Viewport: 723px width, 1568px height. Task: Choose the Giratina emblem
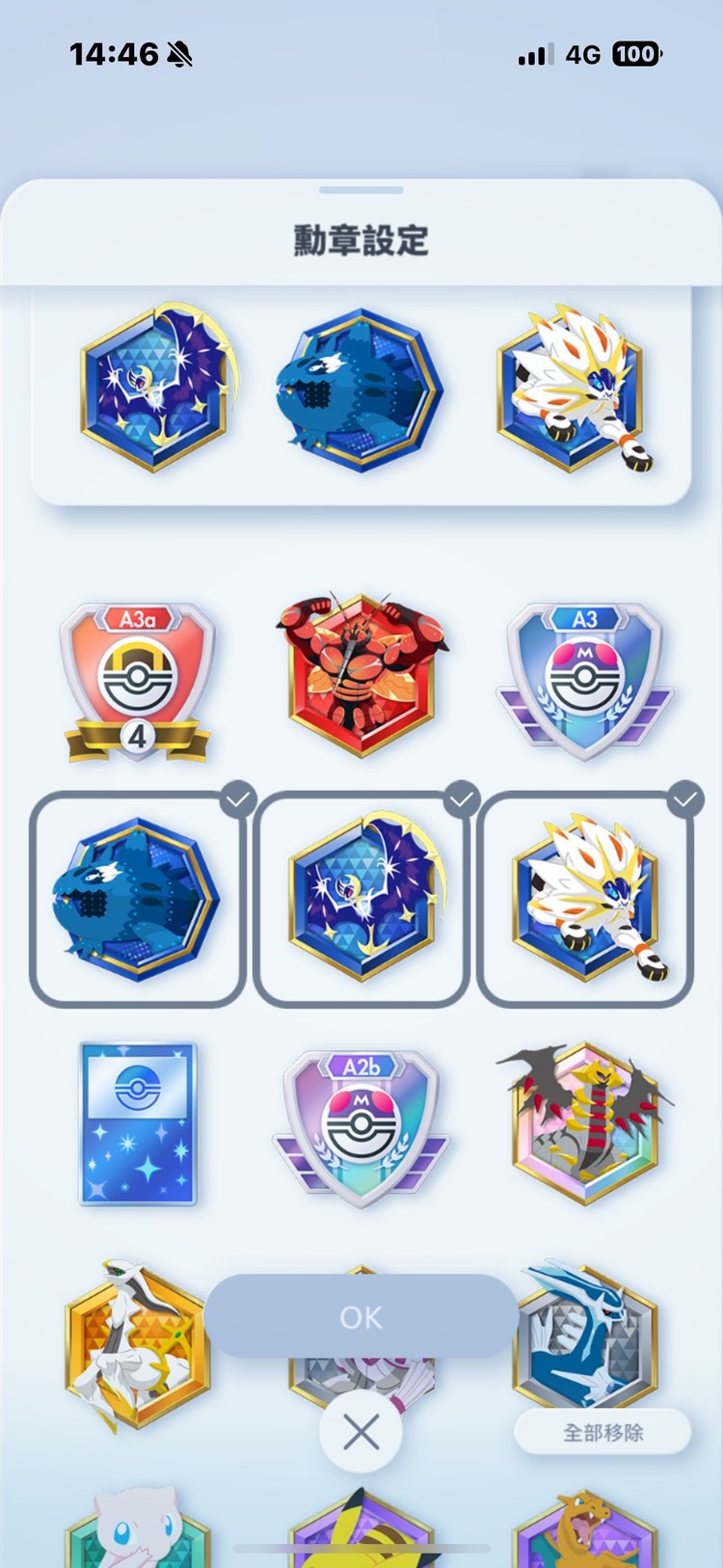(584, 1123)
